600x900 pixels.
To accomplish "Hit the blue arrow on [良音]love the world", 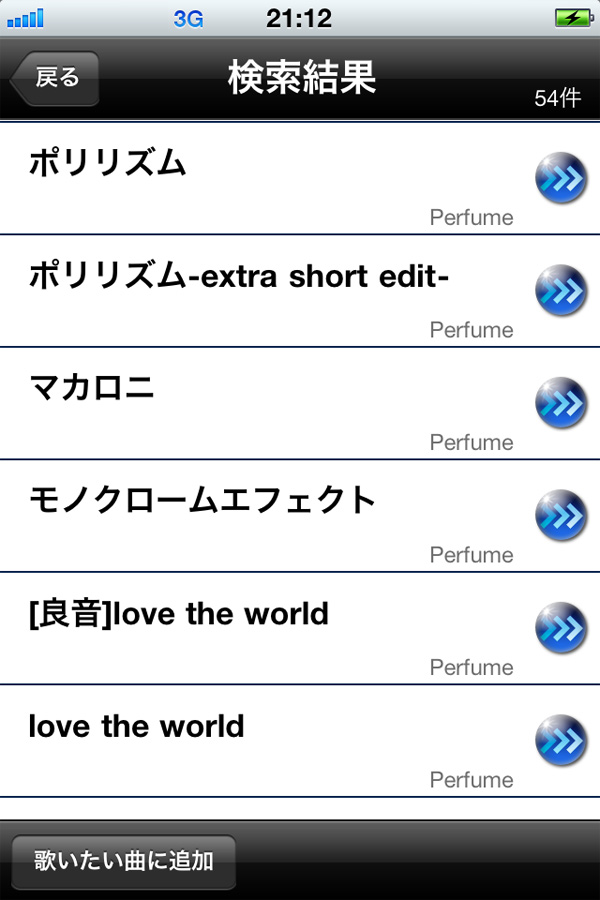I will tap(560, 628).
